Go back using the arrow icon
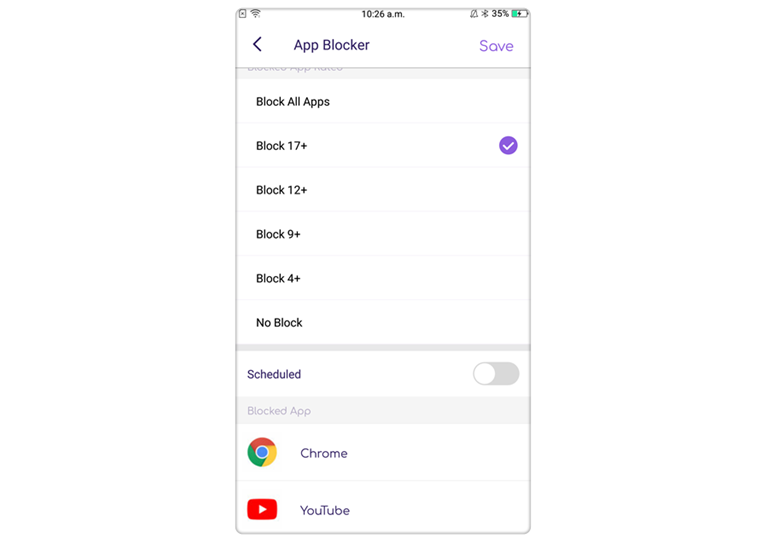Screen dimensions: 775x540 click(x=257, y=45)
